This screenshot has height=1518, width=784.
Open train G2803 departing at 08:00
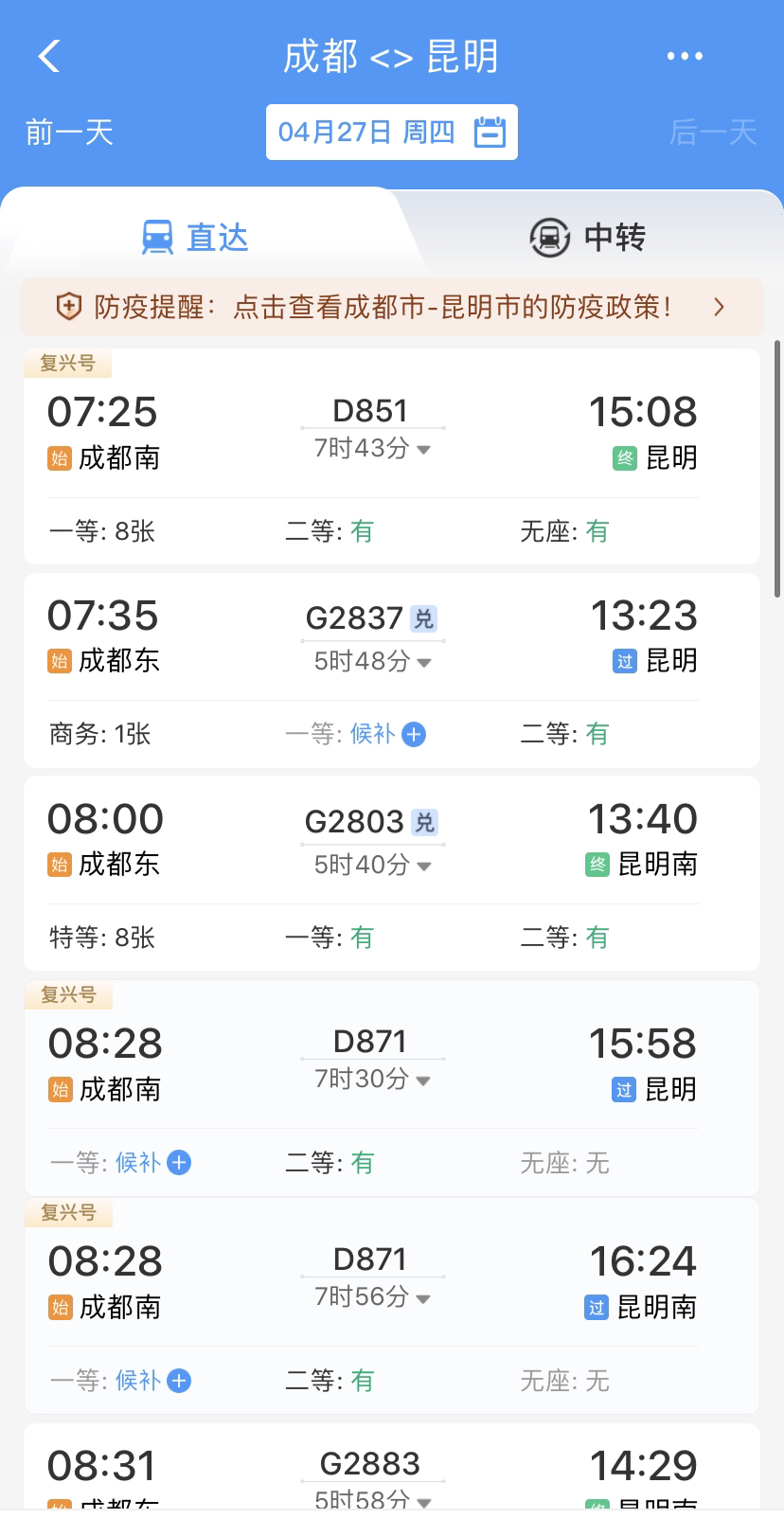[x=391, y=873]
